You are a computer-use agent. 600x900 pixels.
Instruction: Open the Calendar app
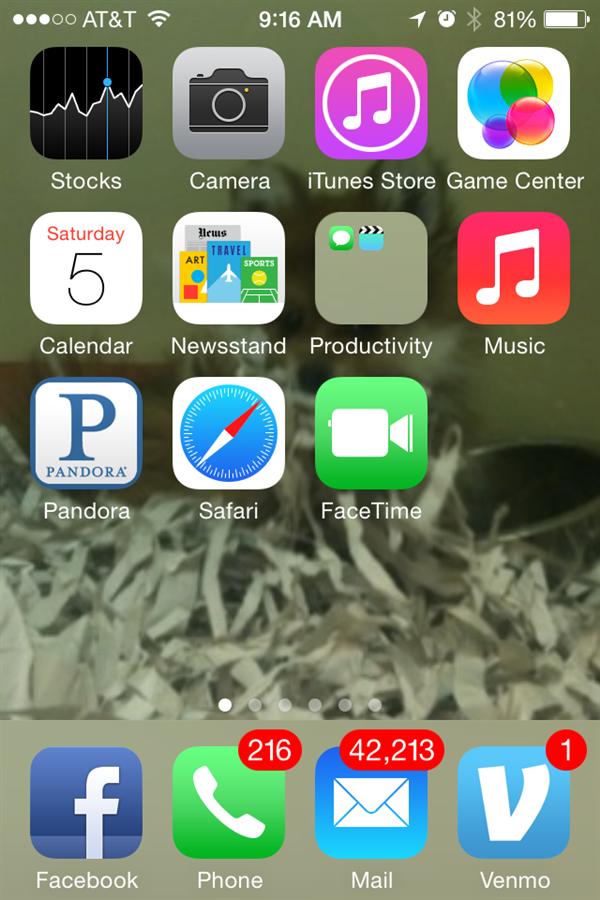[x=86, y=268]
